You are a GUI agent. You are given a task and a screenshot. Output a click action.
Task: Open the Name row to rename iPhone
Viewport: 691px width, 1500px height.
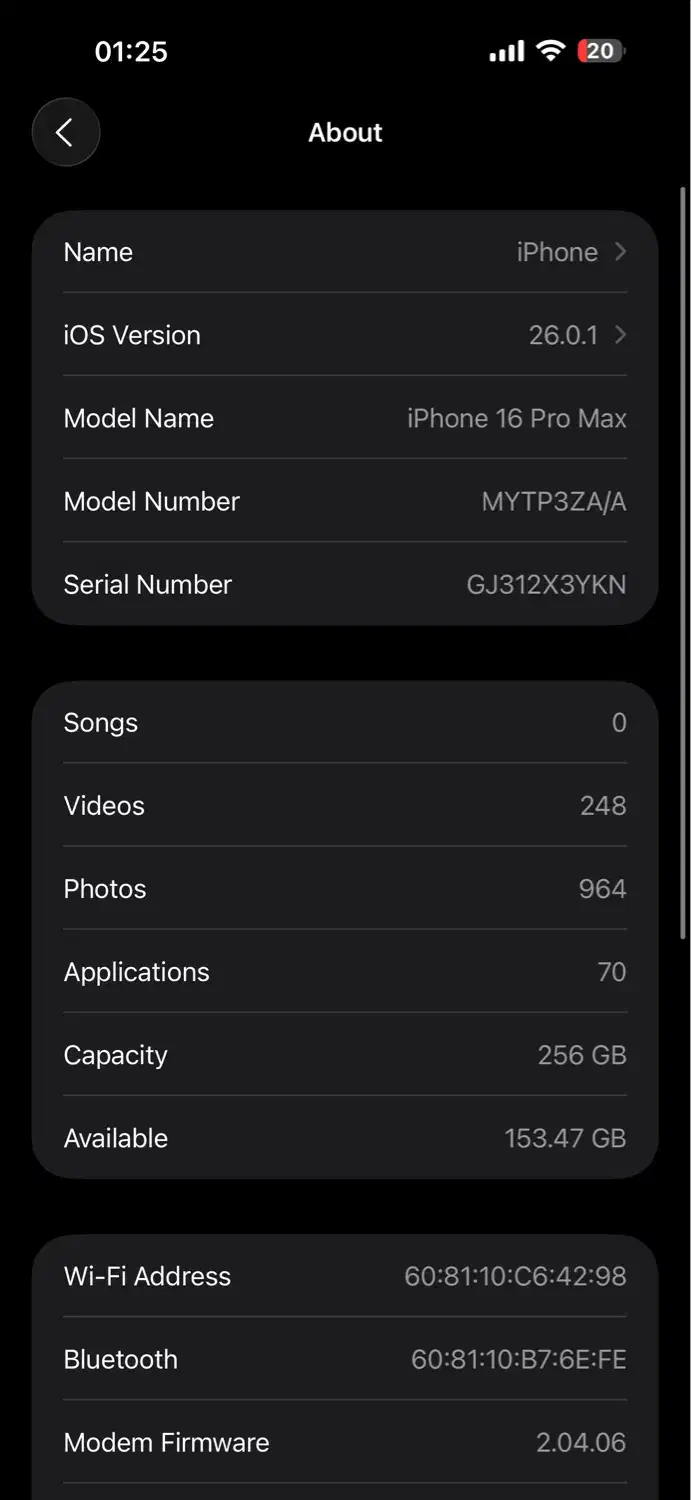coord(345,252)
